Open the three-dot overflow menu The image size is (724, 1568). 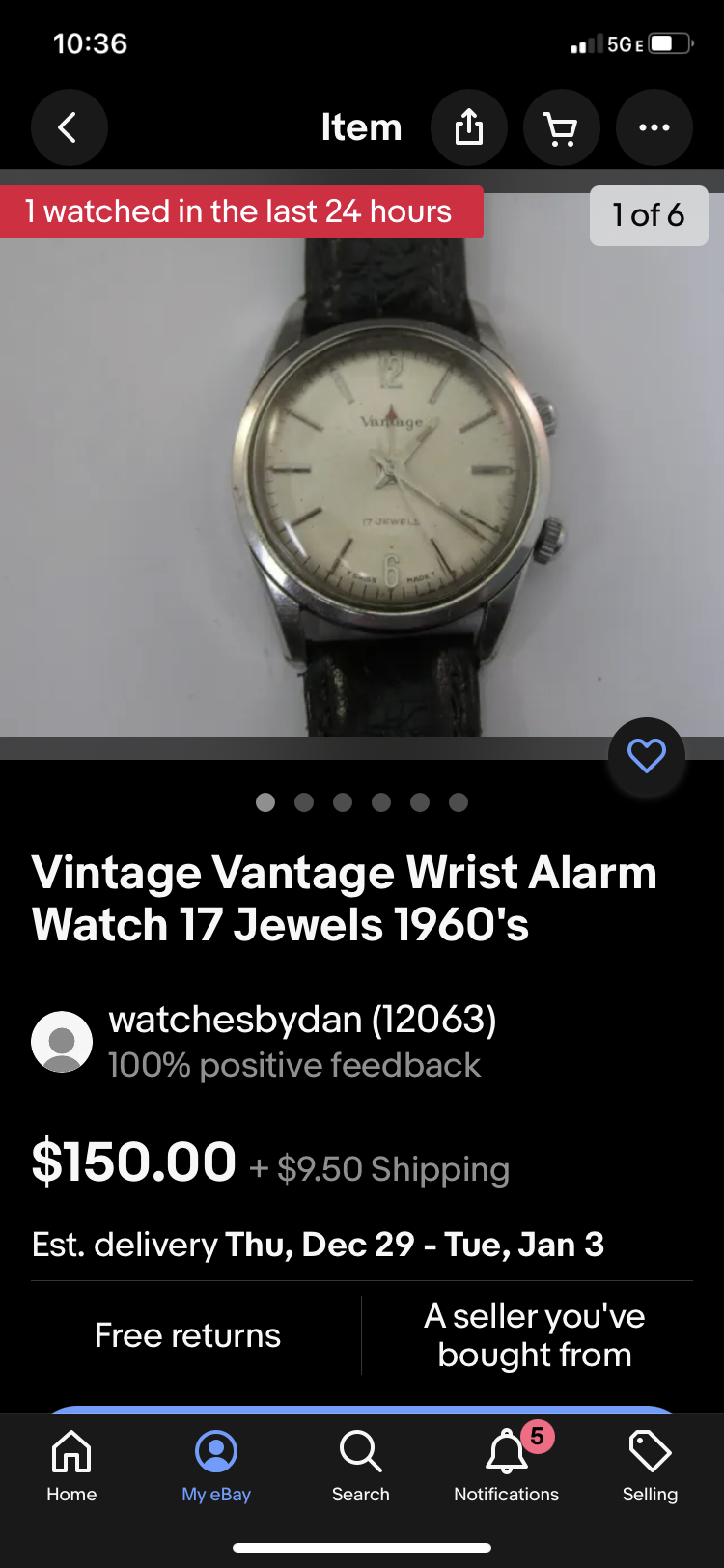[x=654, y=127]
